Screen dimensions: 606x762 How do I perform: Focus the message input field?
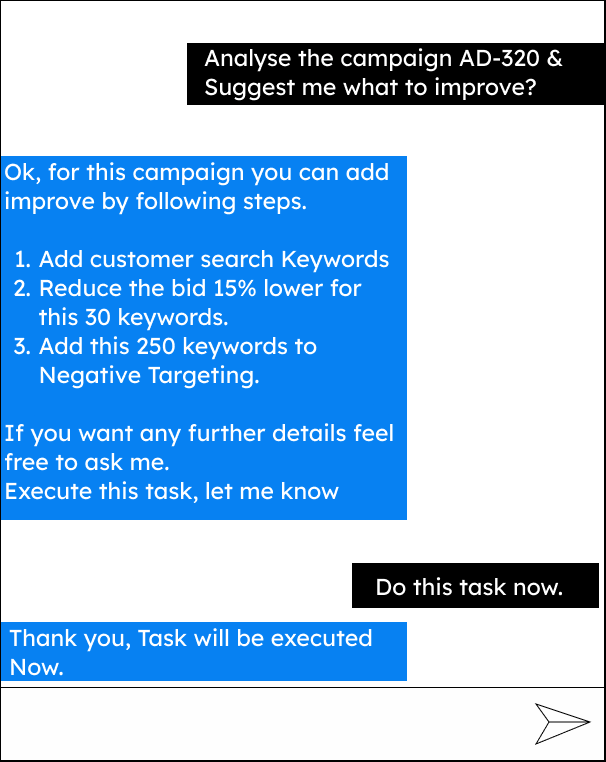260,723
